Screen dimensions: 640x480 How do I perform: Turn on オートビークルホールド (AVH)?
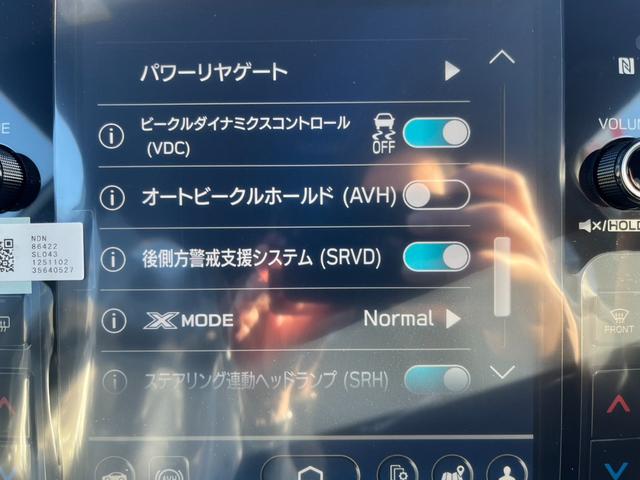point(436,194)
